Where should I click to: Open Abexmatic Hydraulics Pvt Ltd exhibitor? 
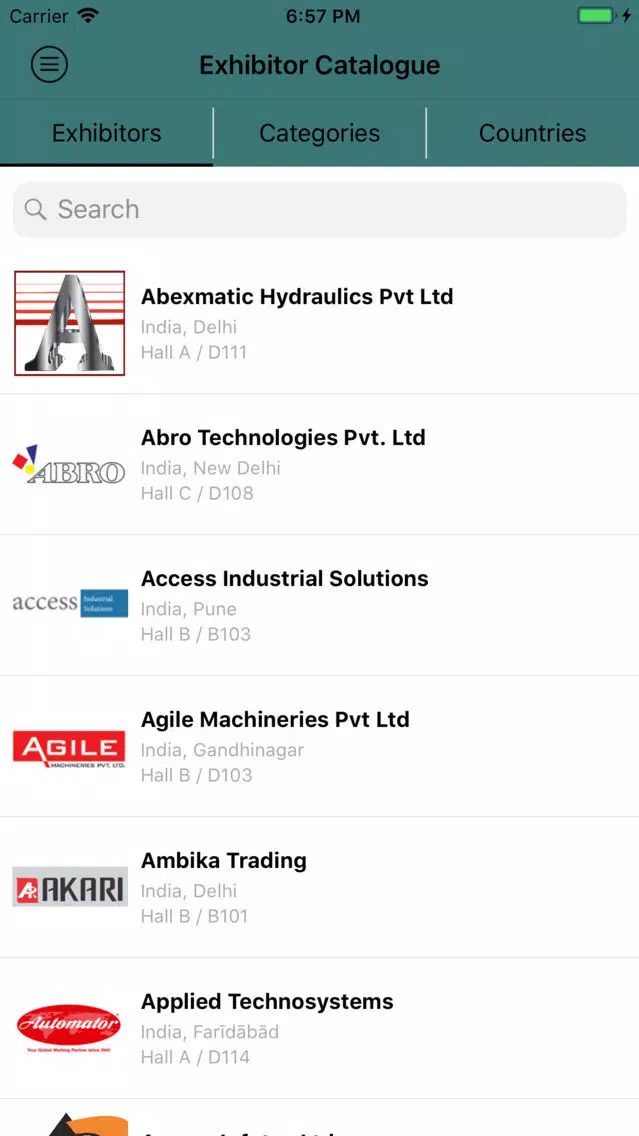pos(320,324)
